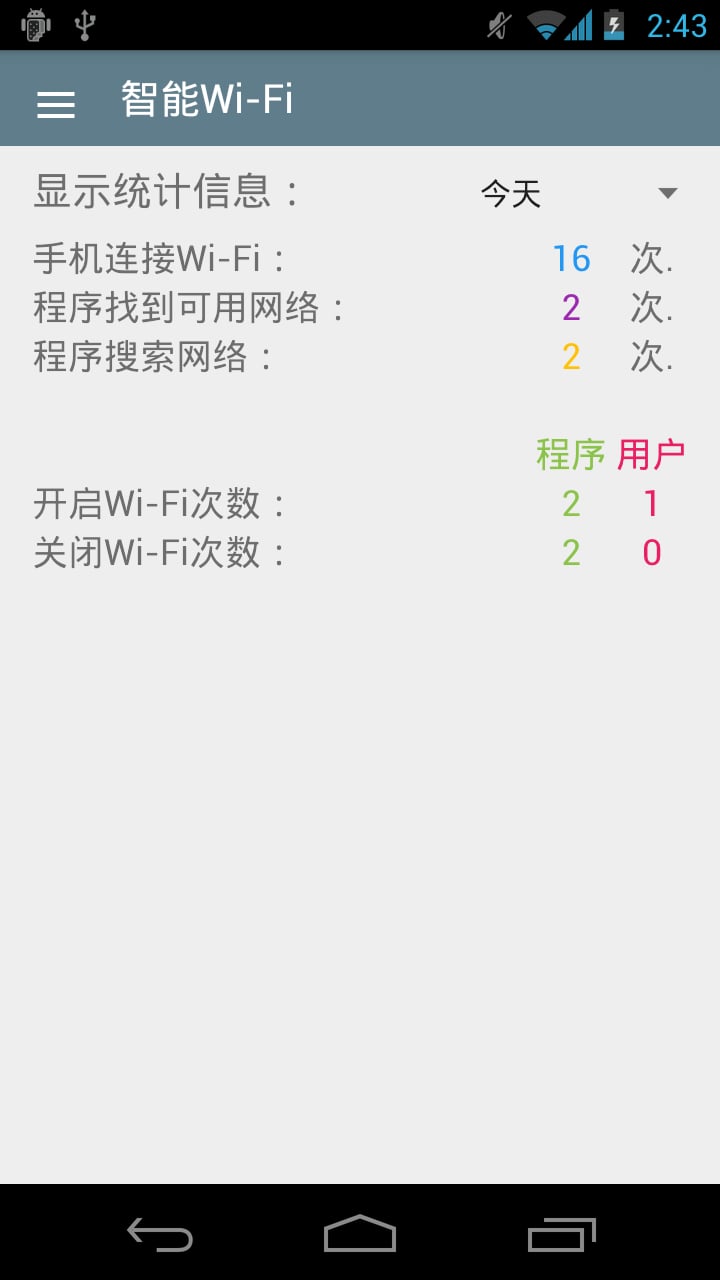Tap the USB connection icon in status bar

[x=85, y=25]
